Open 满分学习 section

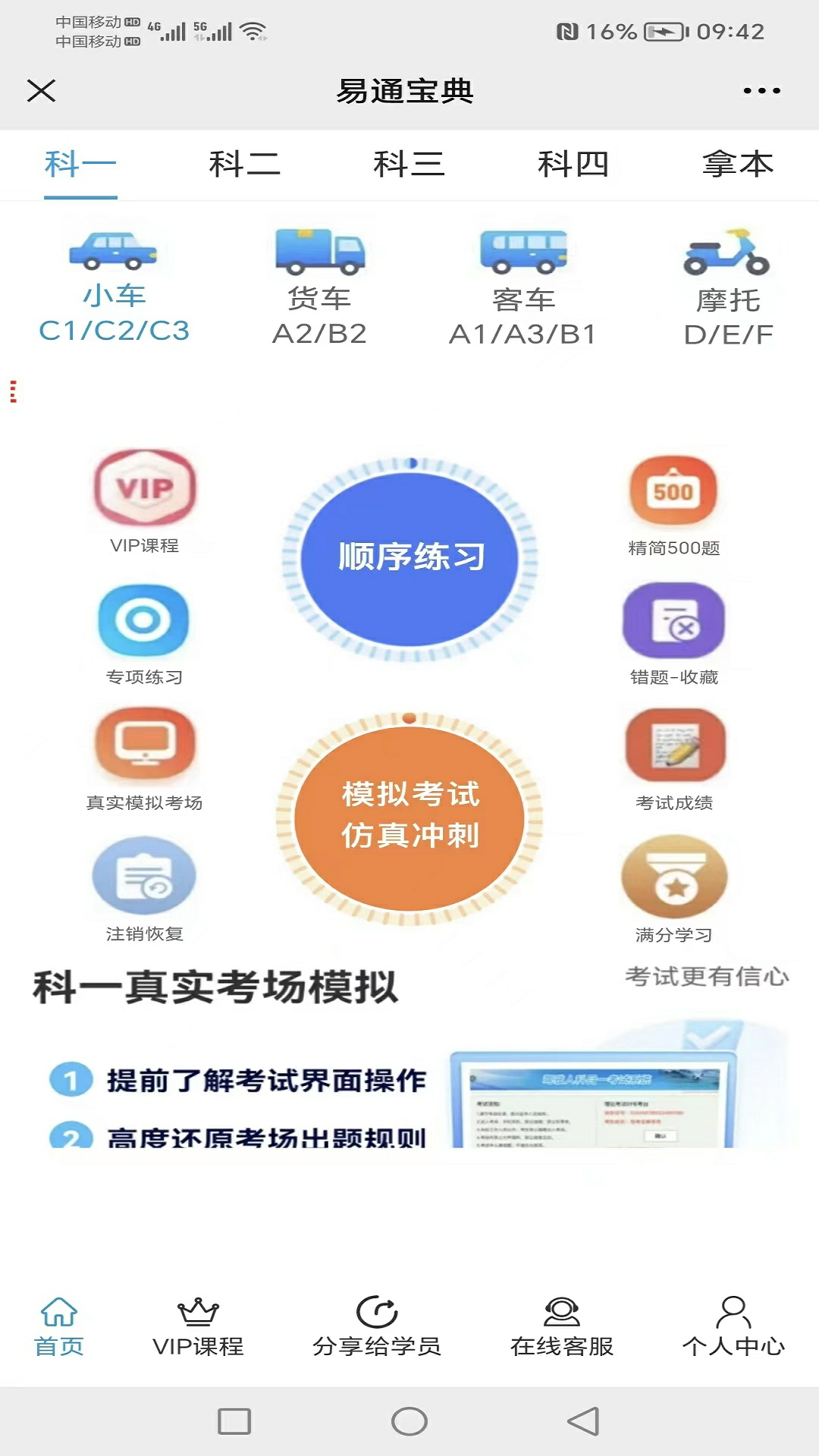tap(674, 889)
